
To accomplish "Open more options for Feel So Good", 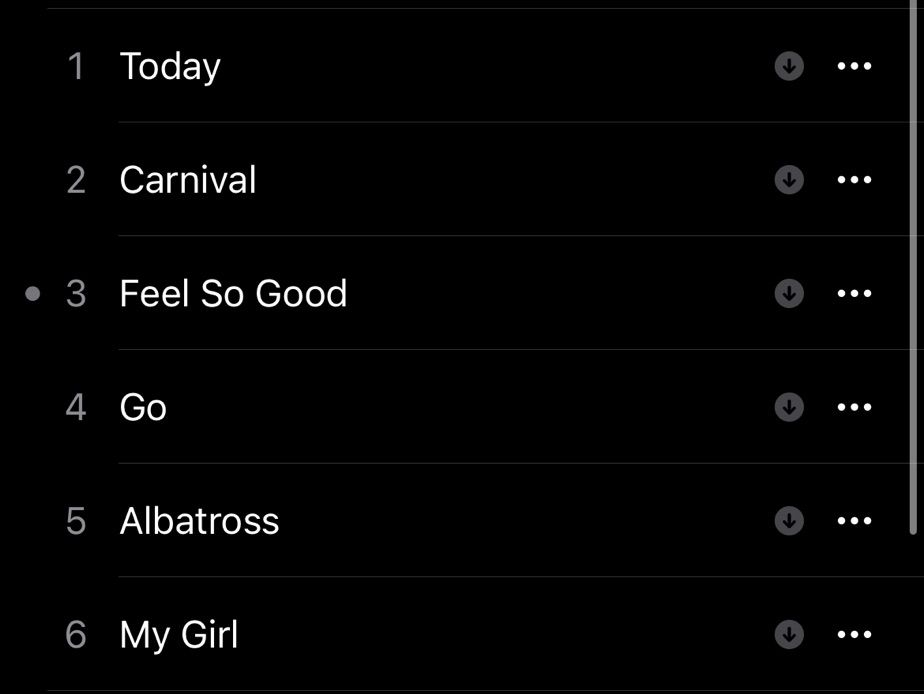I will 854,294.
